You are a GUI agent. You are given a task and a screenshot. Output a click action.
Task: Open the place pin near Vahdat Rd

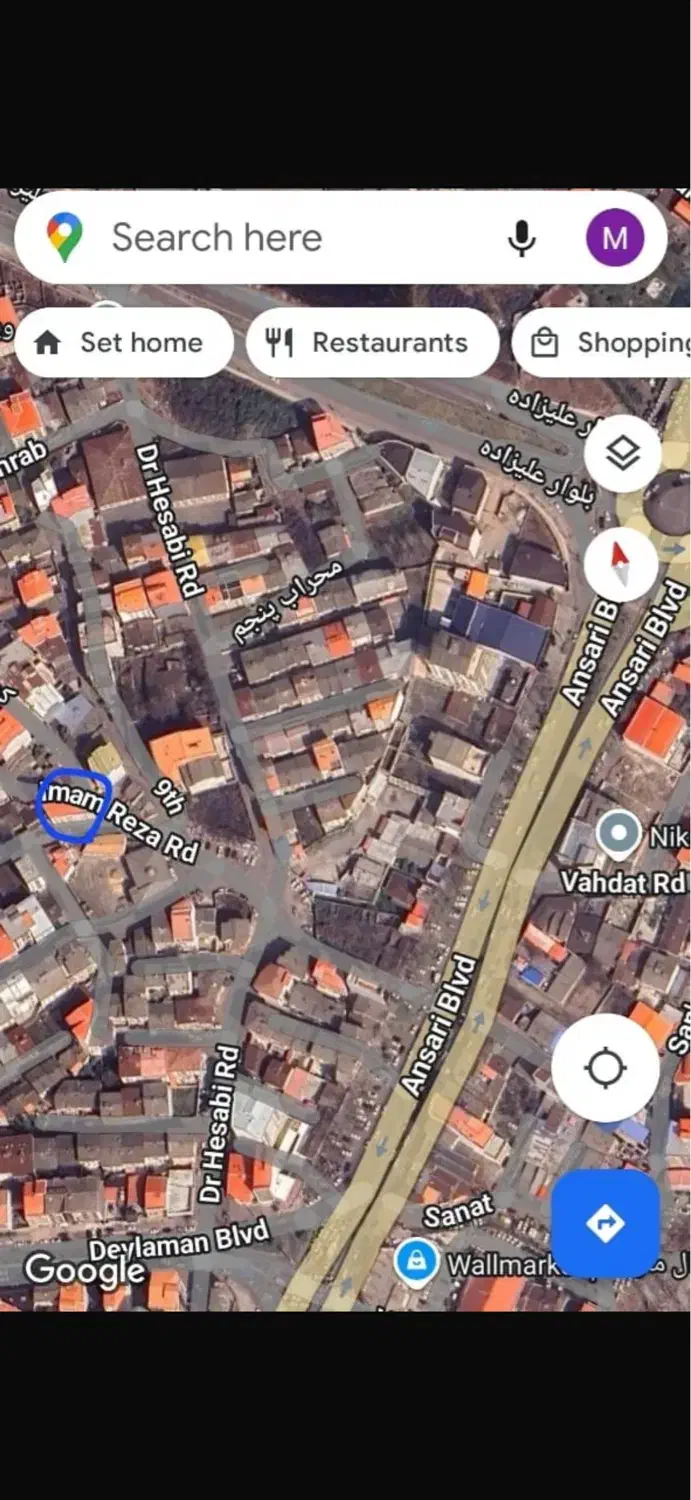tap(618, 832)
